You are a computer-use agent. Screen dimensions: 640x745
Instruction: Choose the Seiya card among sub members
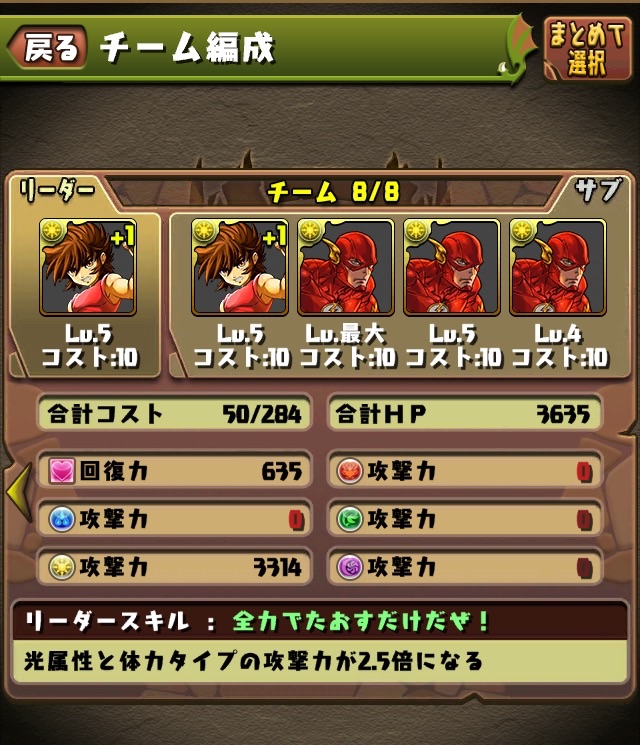click(x=240, y=267)
